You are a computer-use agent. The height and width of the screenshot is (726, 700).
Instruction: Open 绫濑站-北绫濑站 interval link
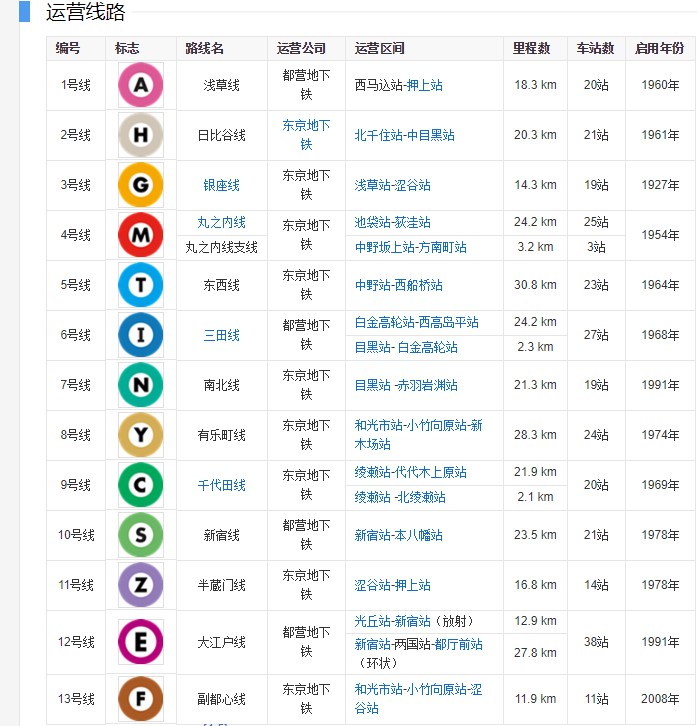pyautogui.click(x=400, y=497)
